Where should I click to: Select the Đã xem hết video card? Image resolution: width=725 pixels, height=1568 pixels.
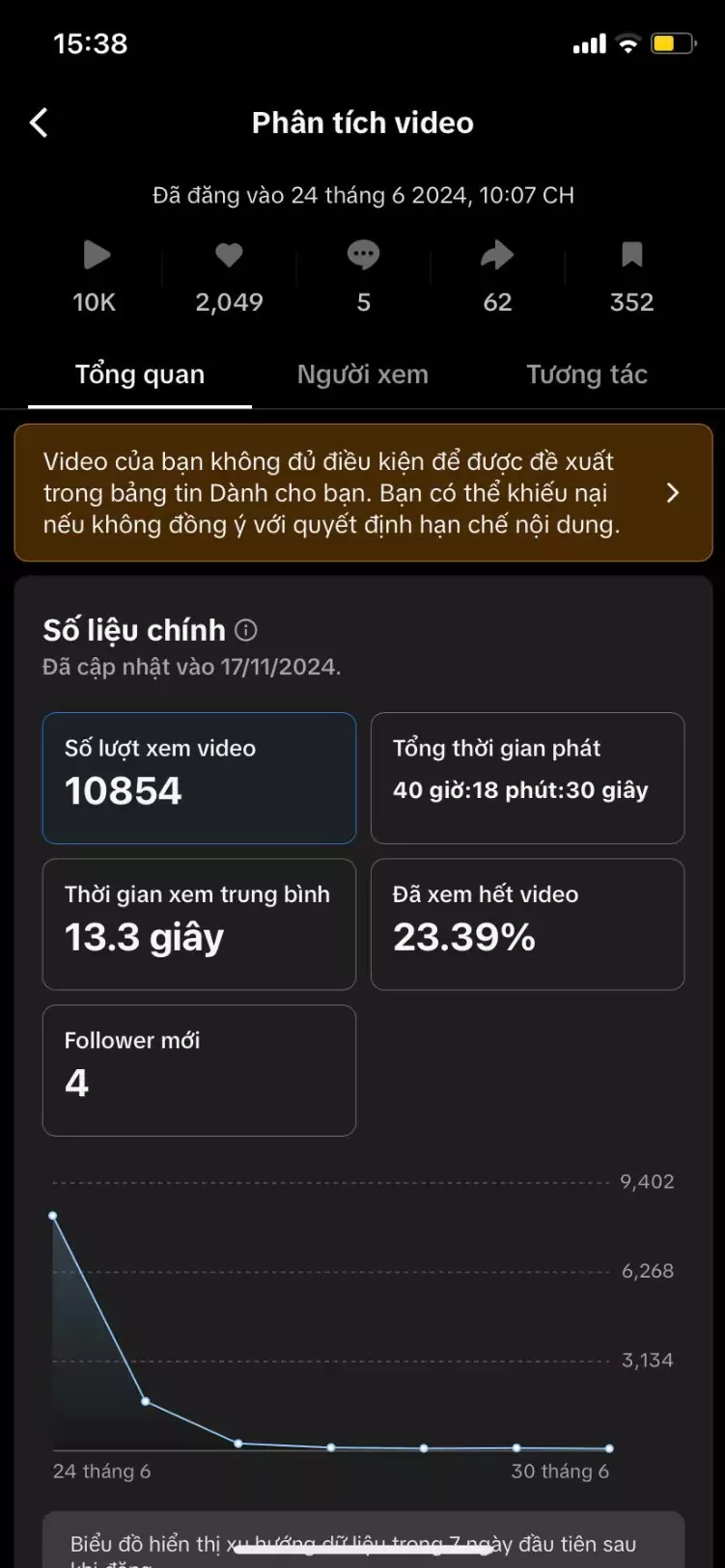(527, 923)
